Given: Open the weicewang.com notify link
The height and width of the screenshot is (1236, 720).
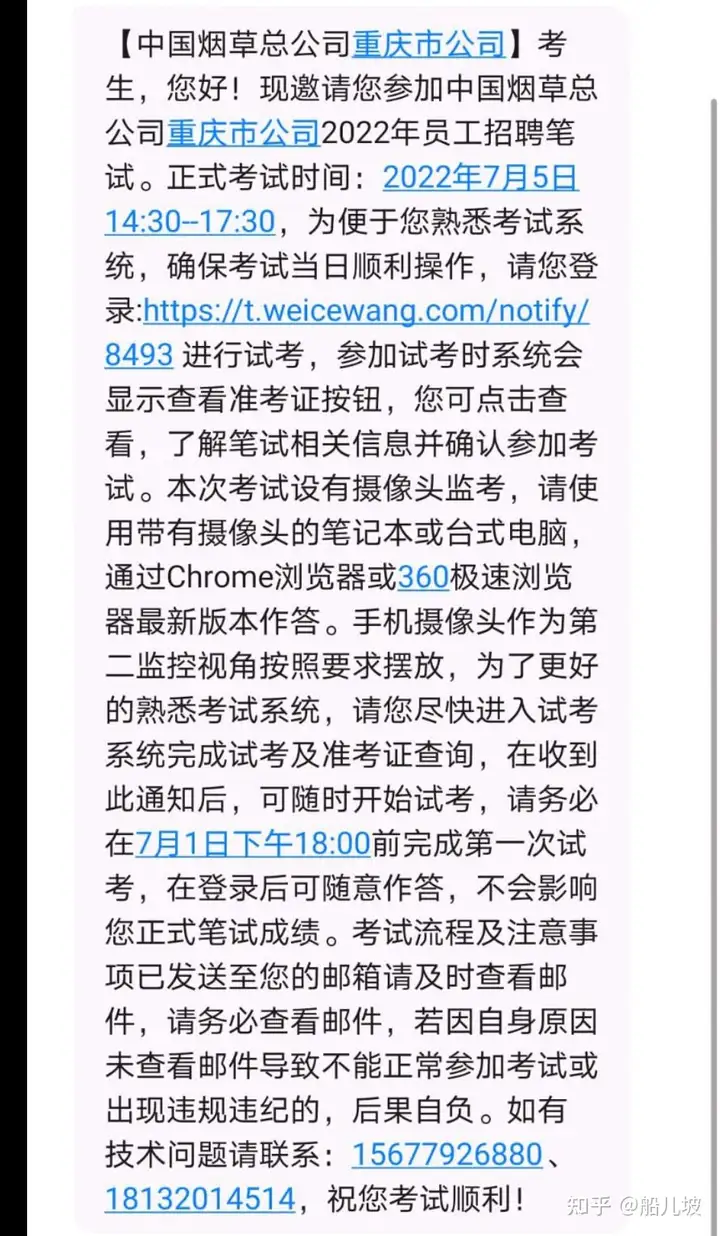Looking at the screenshot, I should point(366,310).
